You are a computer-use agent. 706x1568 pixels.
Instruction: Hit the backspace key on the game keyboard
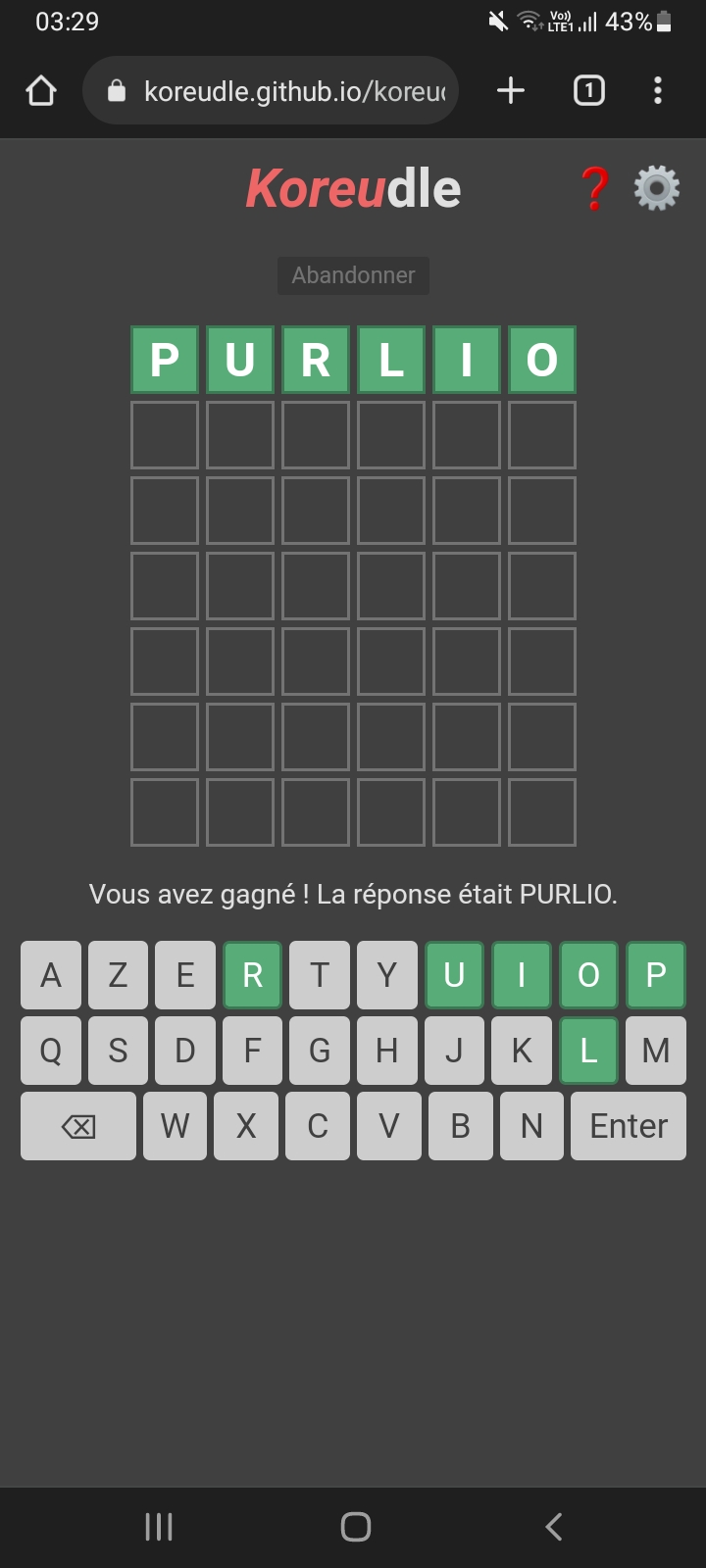[x=78, y=1126]
